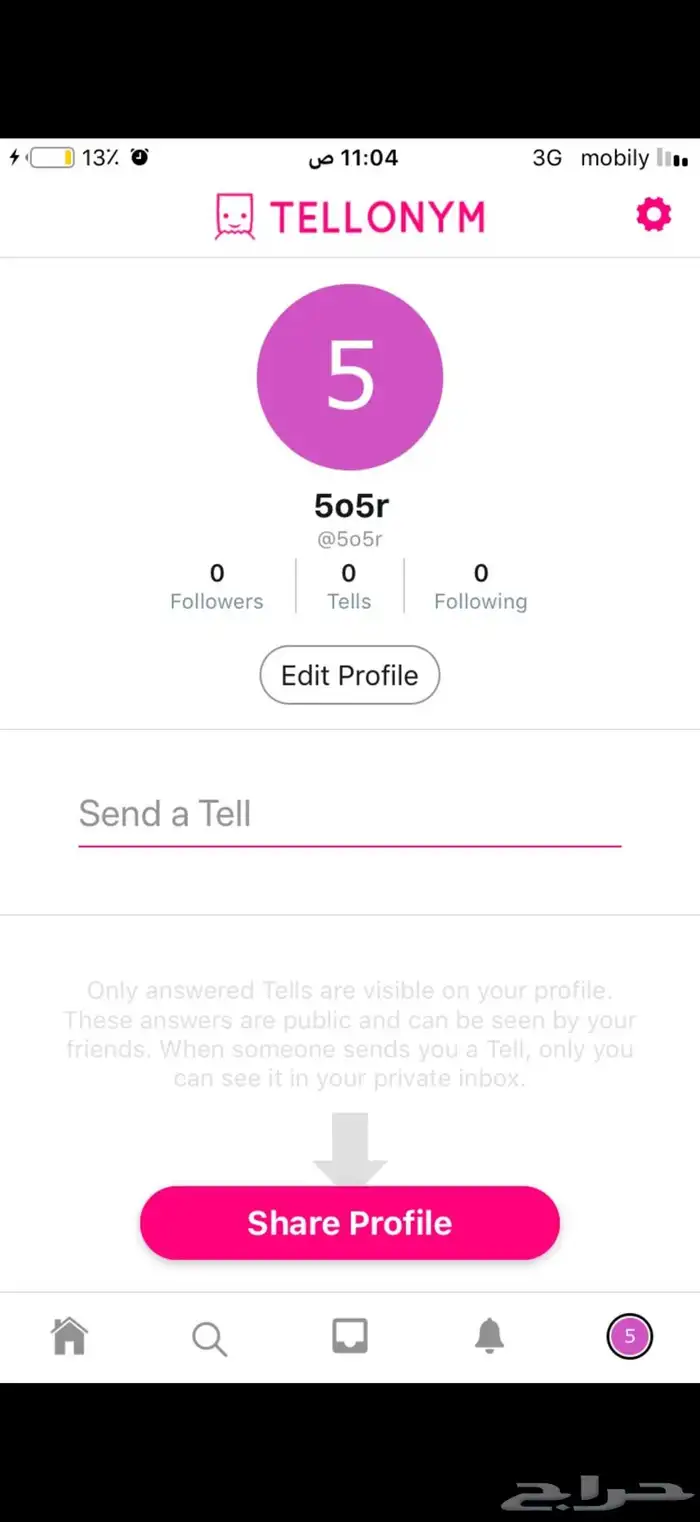Open the notifications bell tab
This screenshot has height=1522, width=700.
point(489,1335)
